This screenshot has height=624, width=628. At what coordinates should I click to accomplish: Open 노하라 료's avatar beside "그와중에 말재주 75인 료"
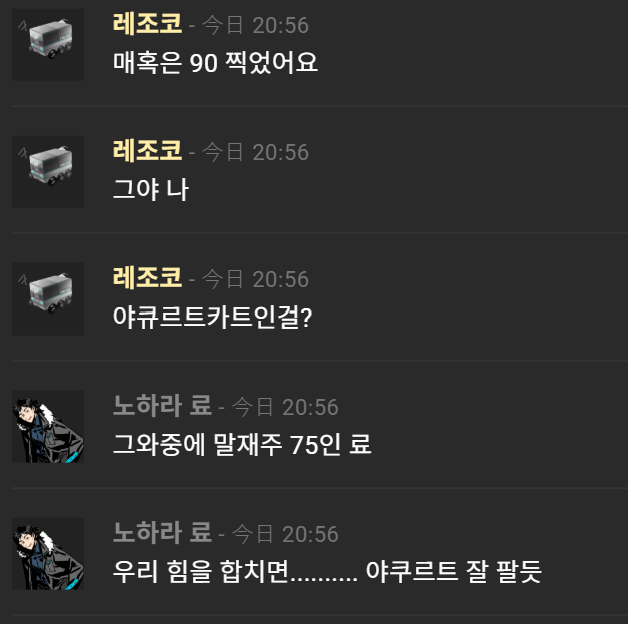tap(47, 427)
